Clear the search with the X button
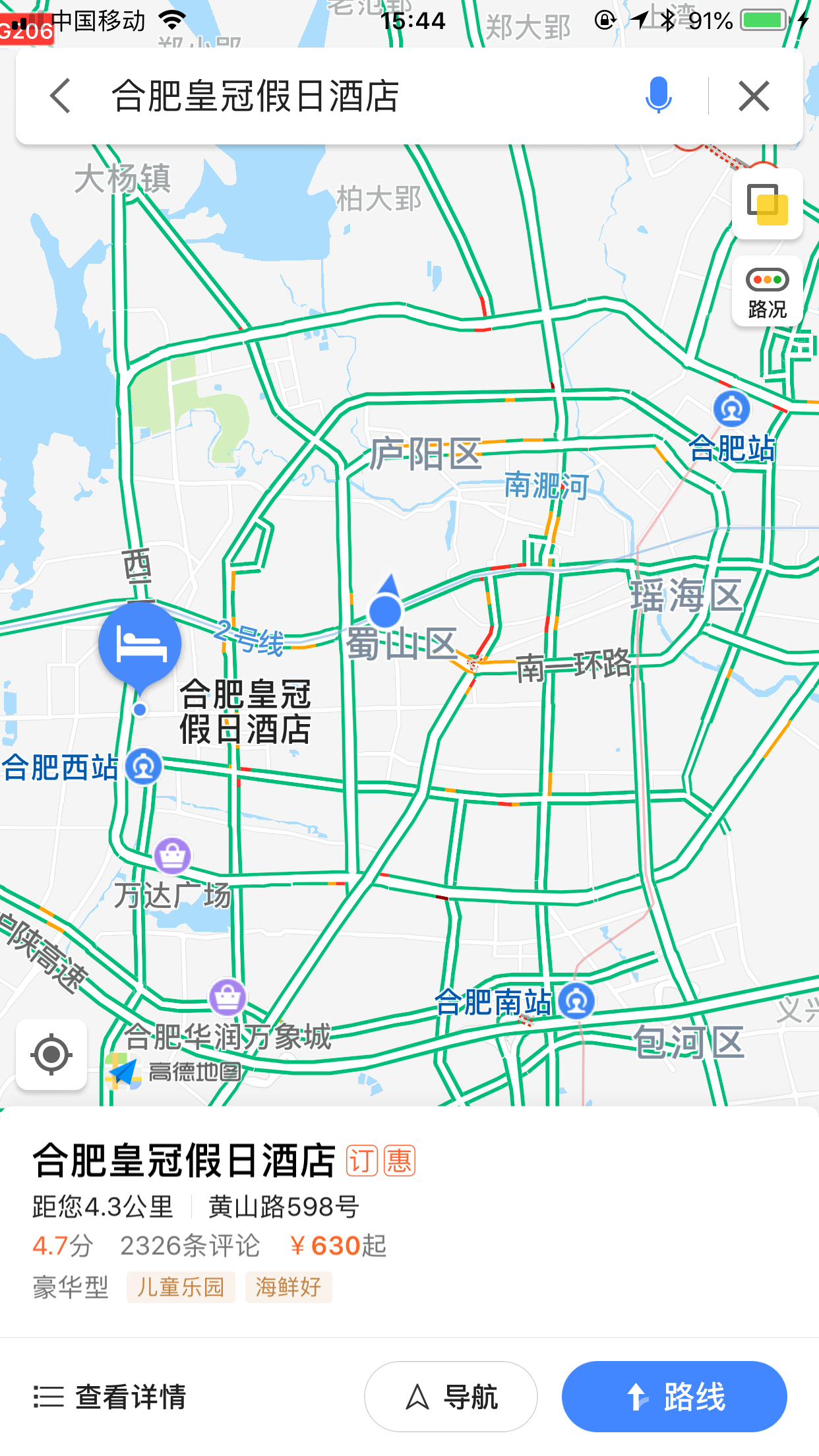Screen dimensions: 819x1456 point(754,96)
